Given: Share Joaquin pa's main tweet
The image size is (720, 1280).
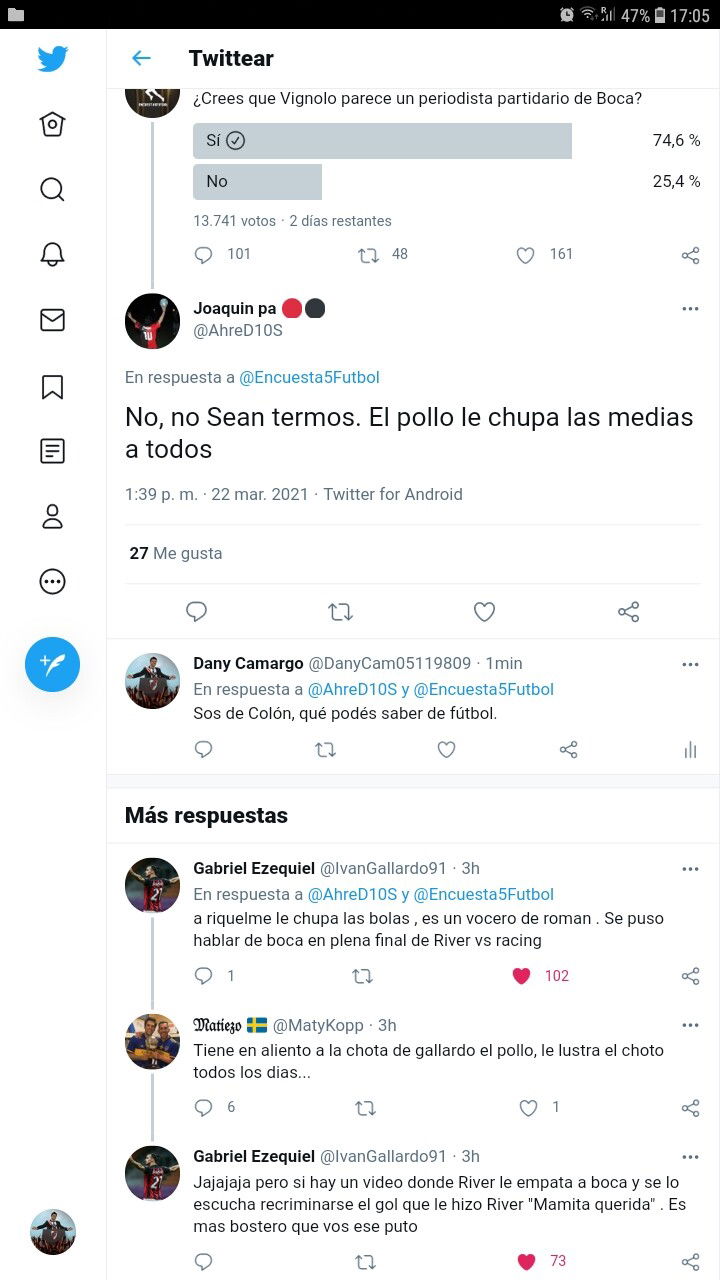Looking at the screenshot, I should click(628, 611).
